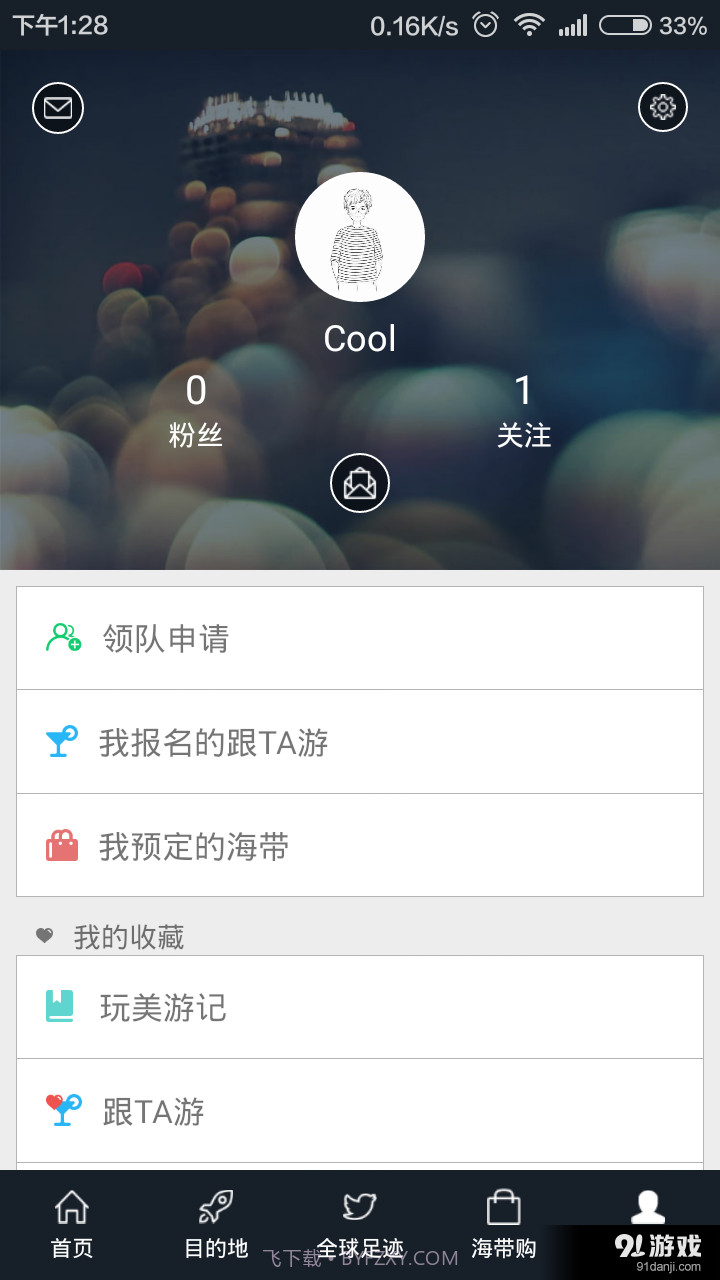The width and height of the screenshot is (720, 1280).
Task: Select the book icon next to 玩美游记
Action: (60, 1007)
